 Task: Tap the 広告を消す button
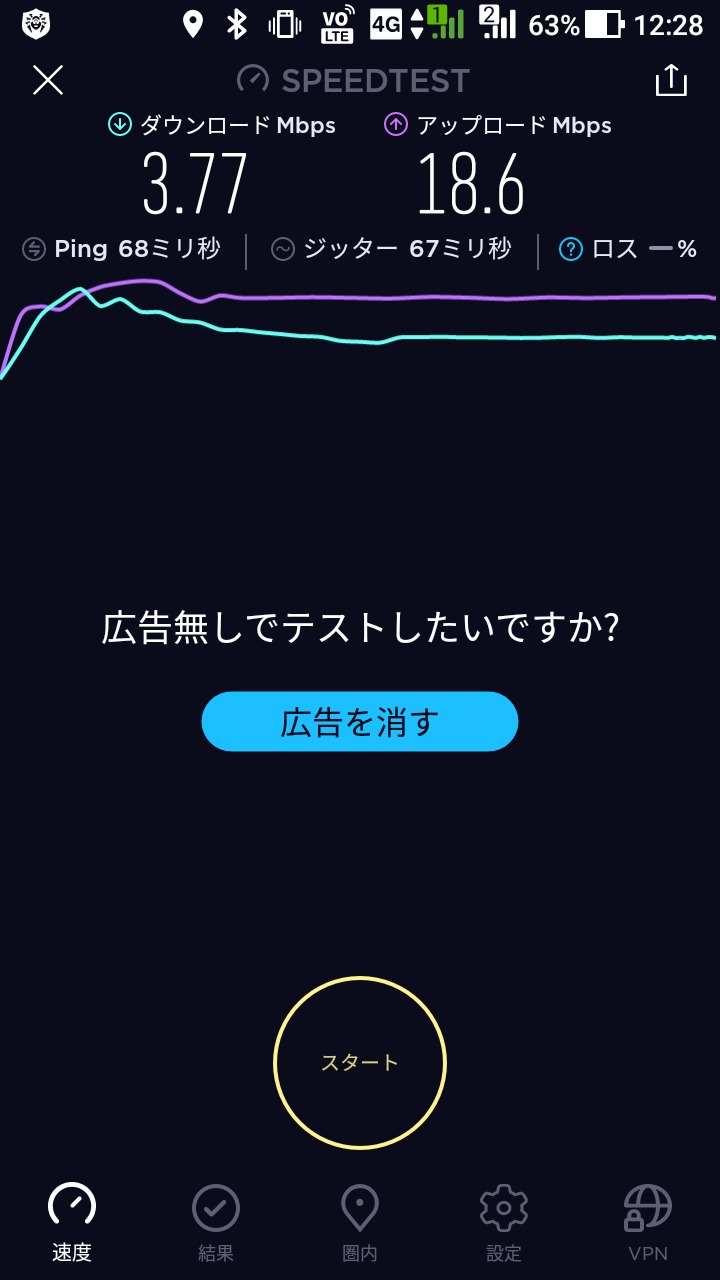360,721
